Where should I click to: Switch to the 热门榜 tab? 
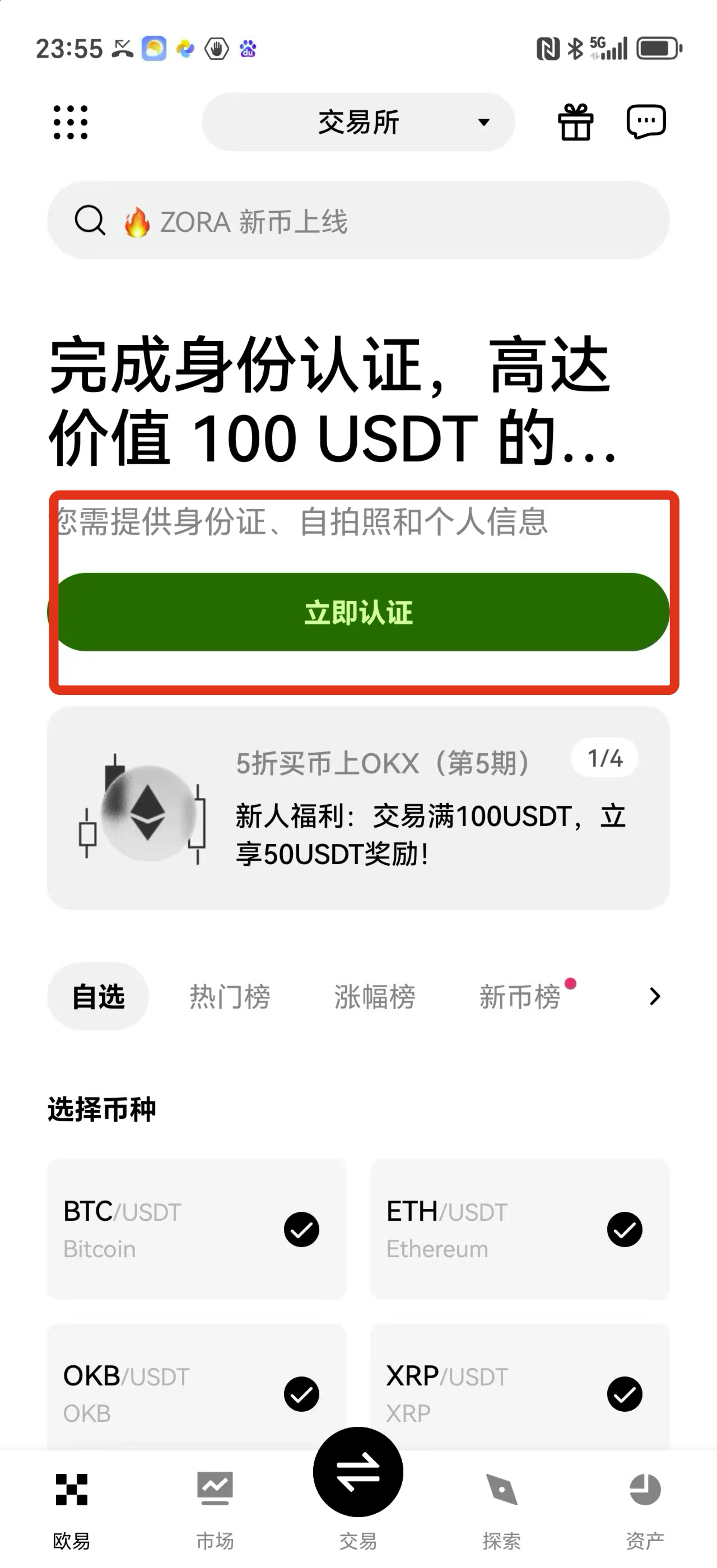tap(229, 996)
